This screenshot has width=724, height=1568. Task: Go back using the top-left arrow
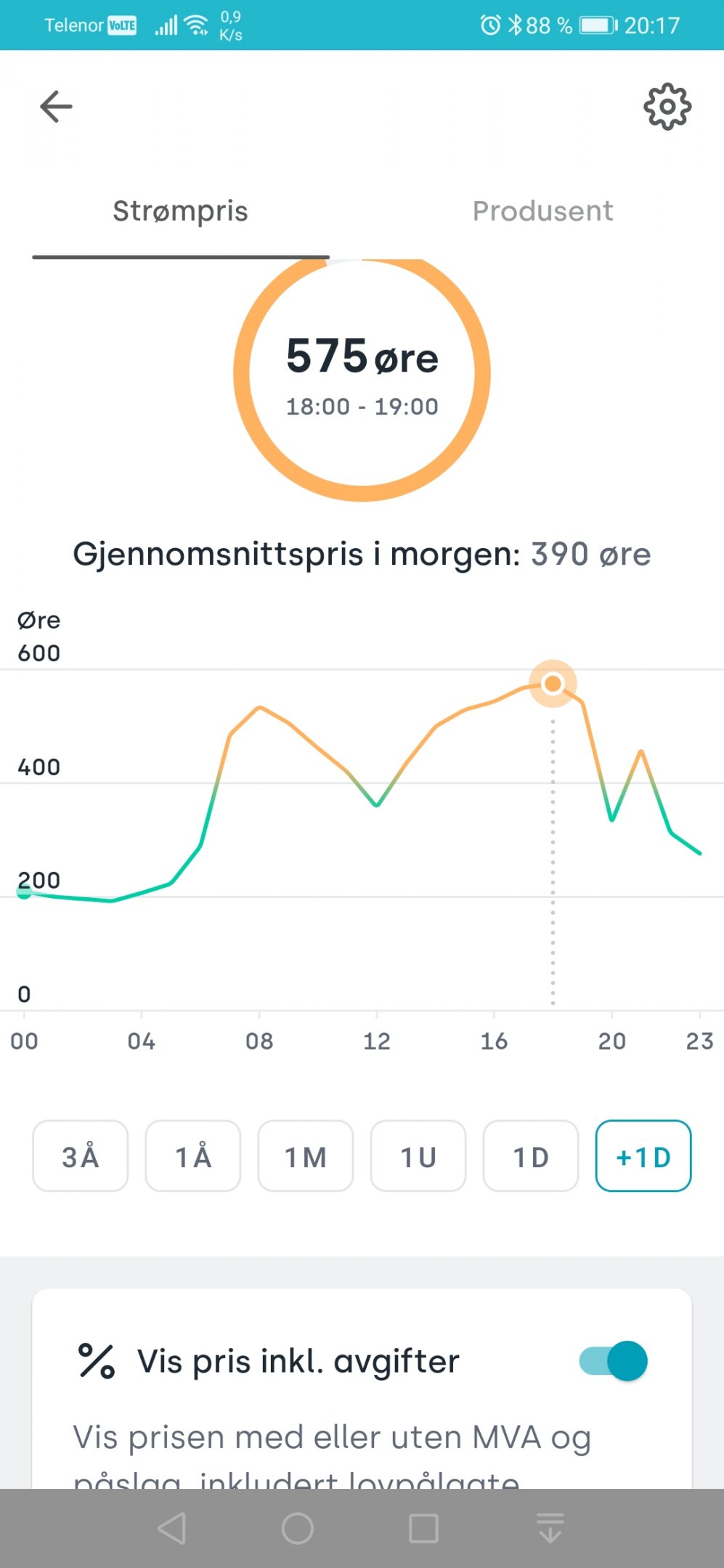56,107
